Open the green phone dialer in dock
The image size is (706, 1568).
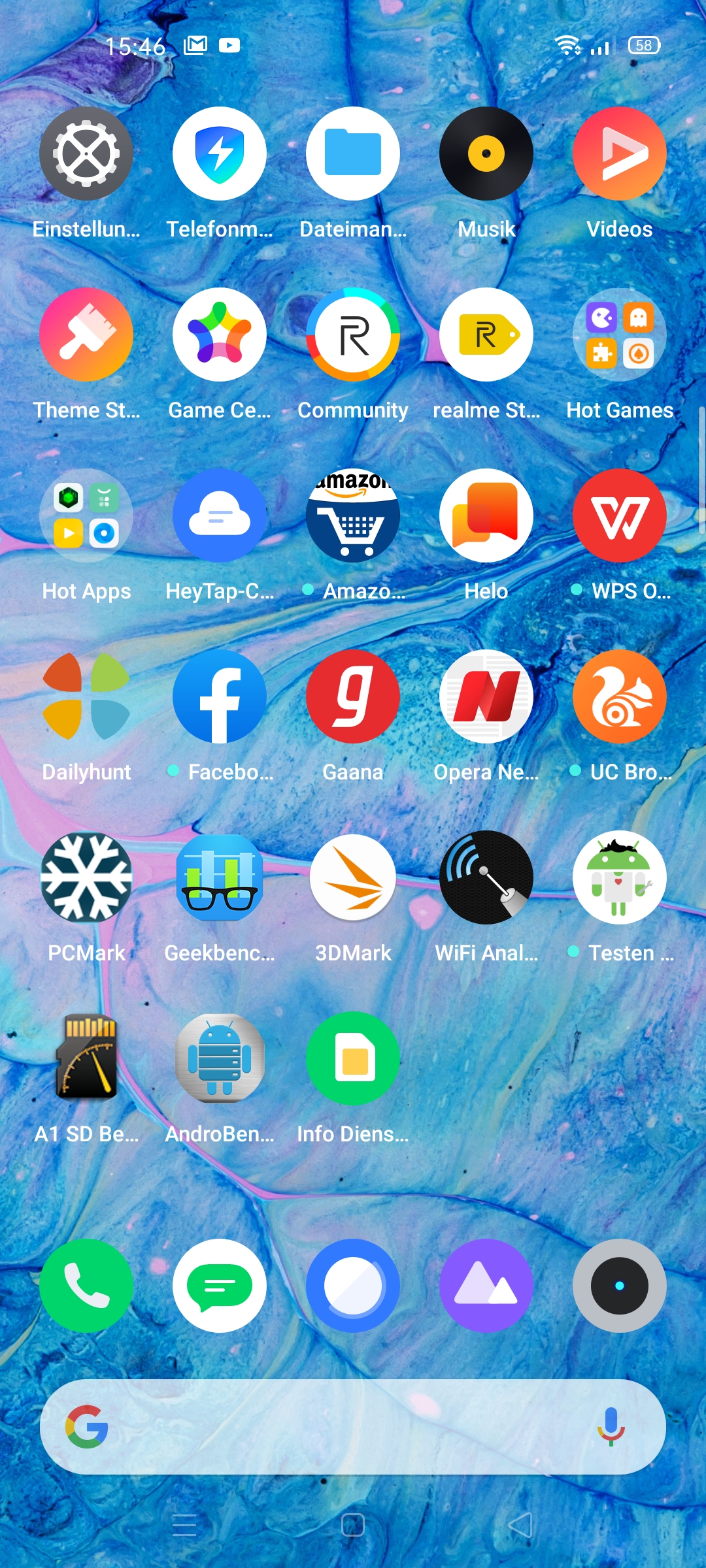[x=86, y=1286]
